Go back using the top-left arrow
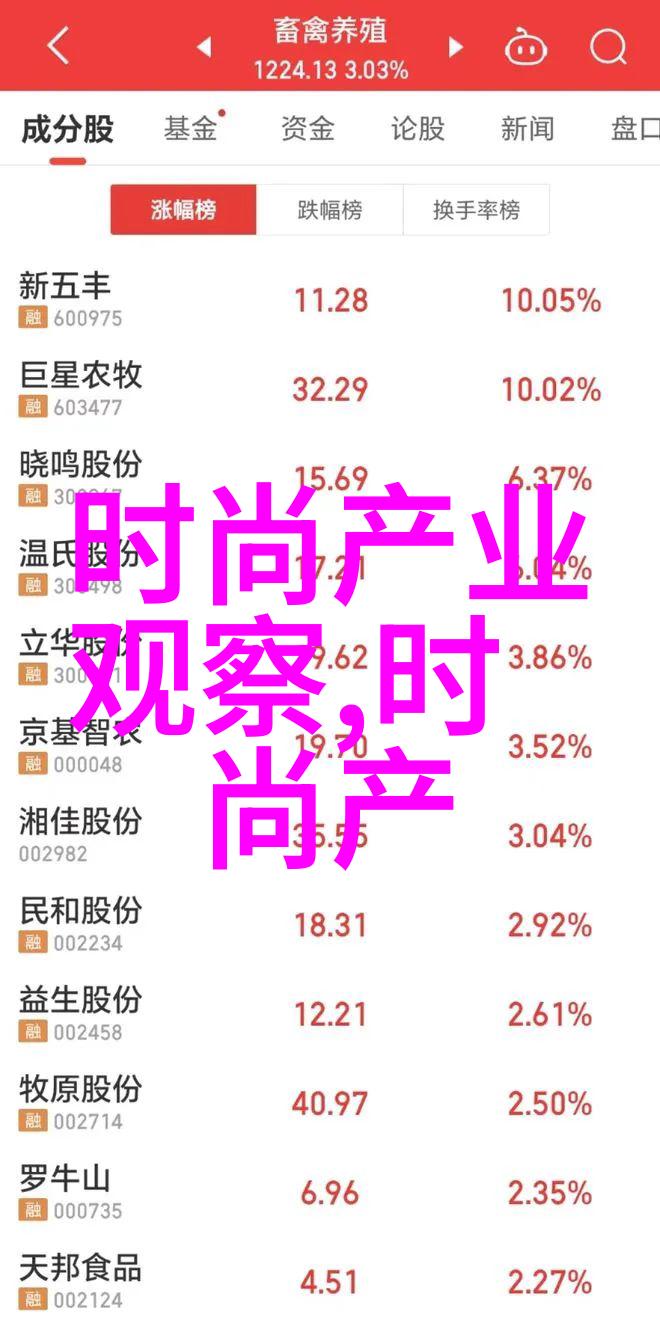 (x=57, y=46)
